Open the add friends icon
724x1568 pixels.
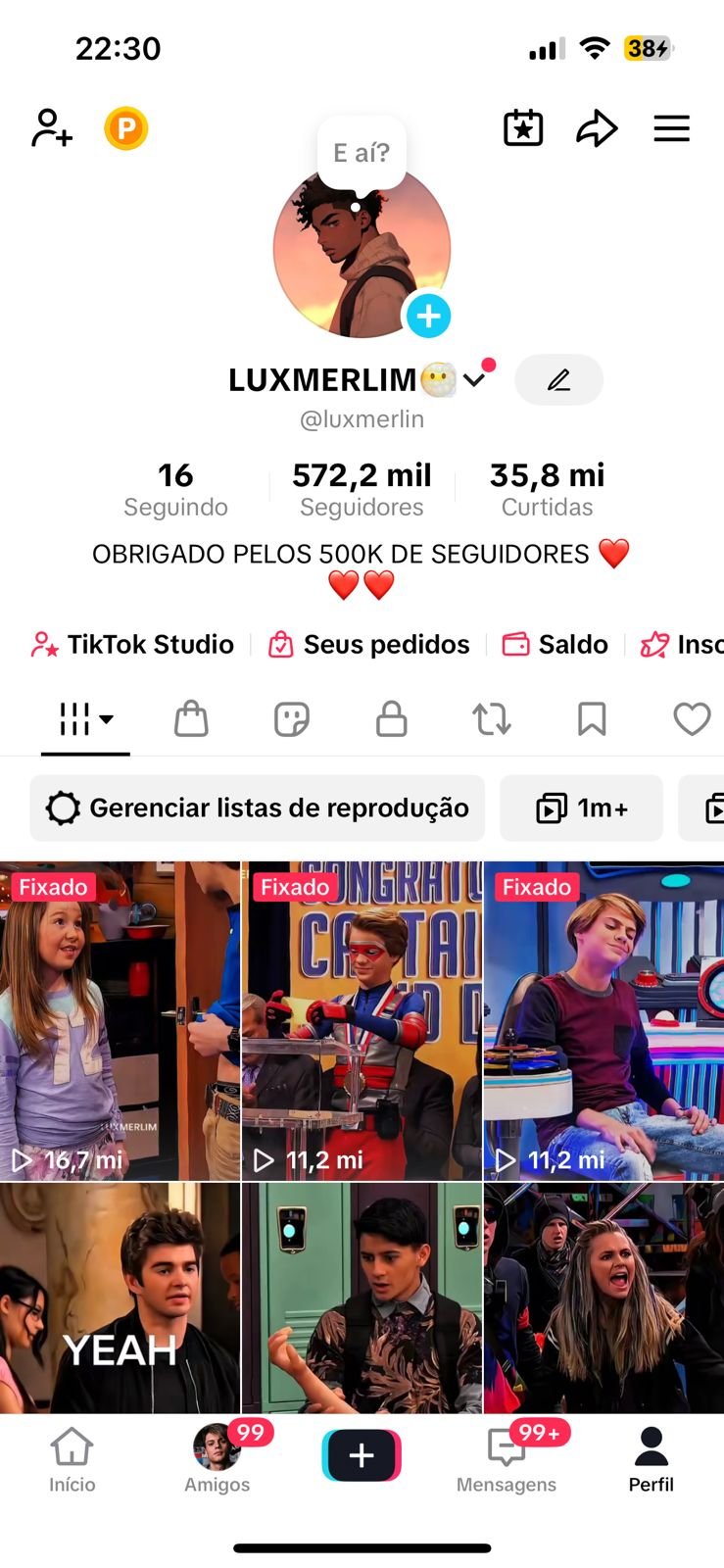[52, 128]
